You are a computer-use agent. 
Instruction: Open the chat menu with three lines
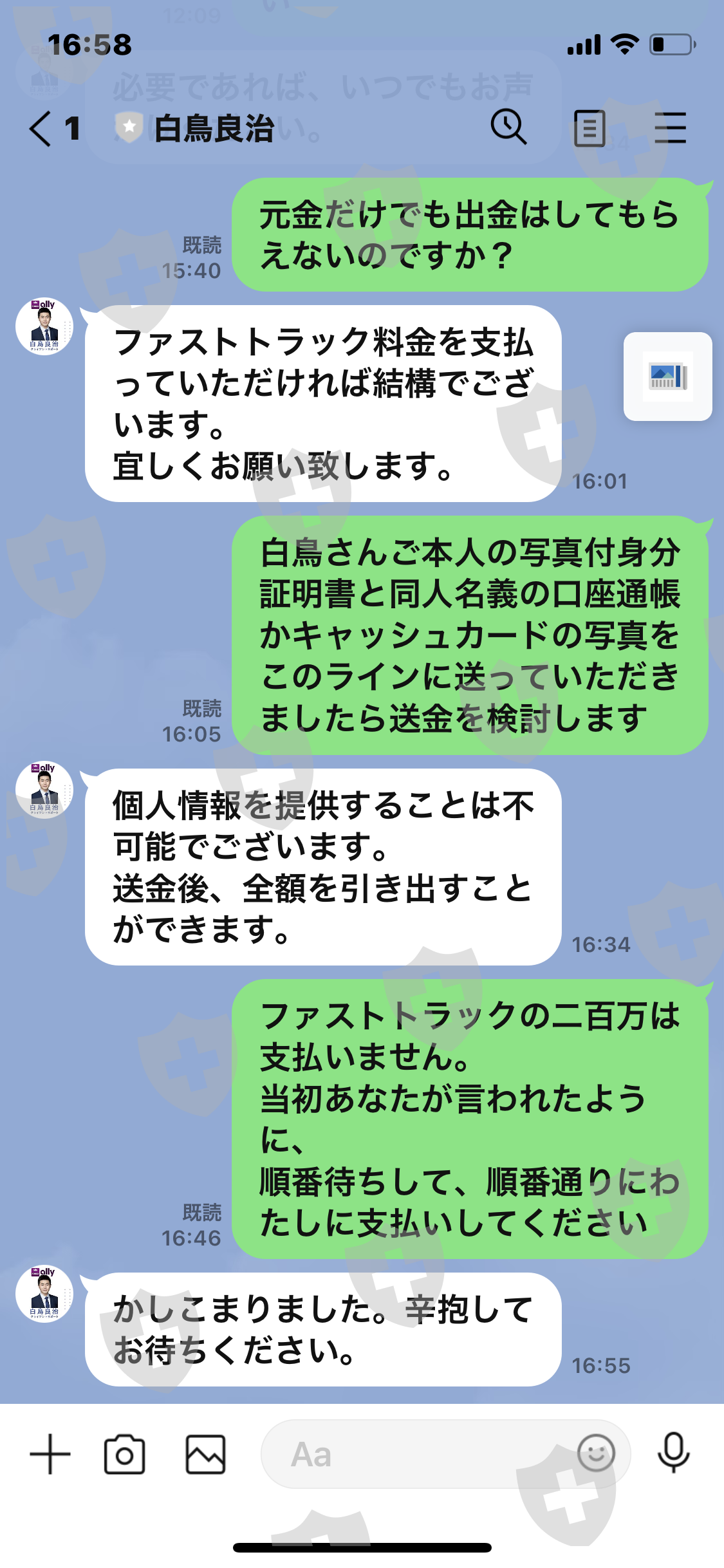click(670, 127)
